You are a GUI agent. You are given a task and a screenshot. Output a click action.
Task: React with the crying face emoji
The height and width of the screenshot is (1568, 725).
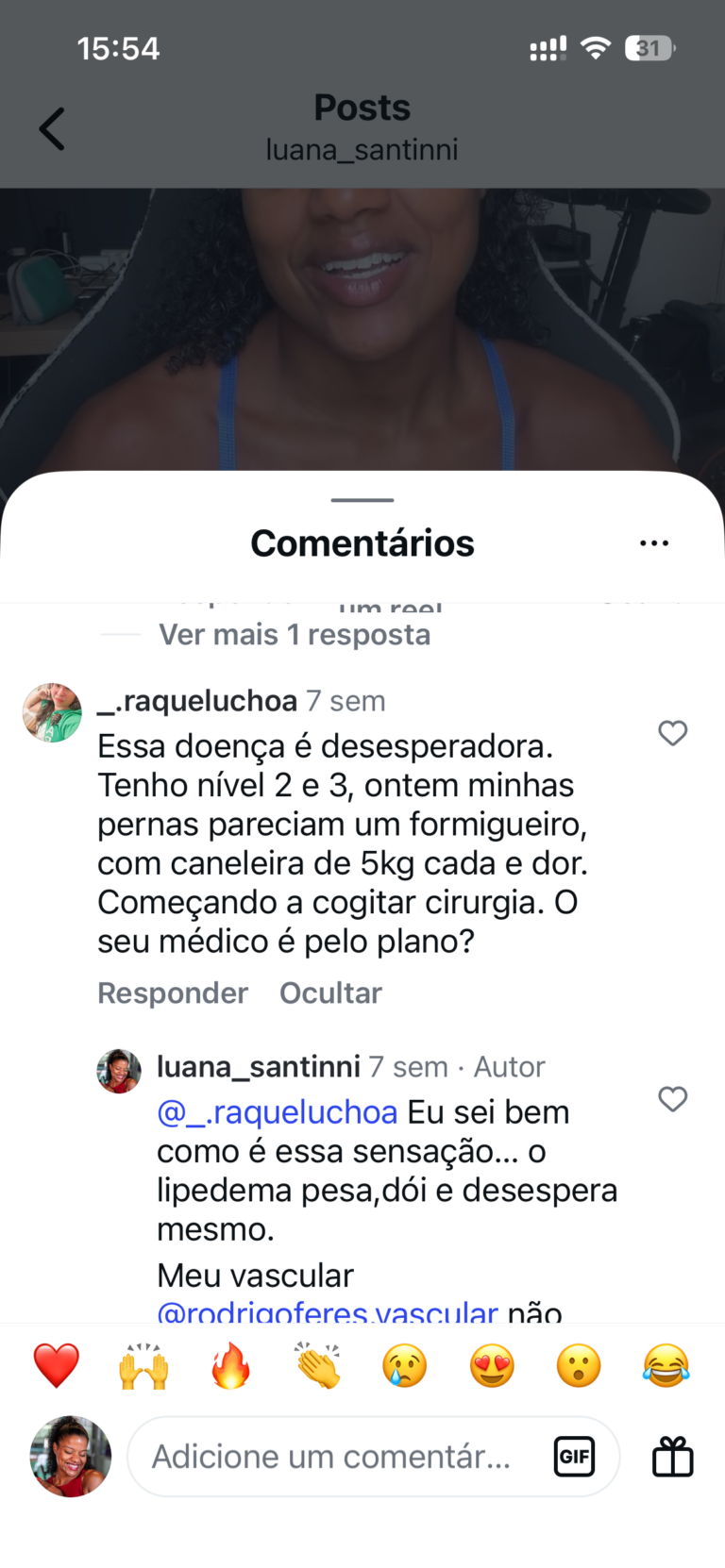coord(403,1366)
